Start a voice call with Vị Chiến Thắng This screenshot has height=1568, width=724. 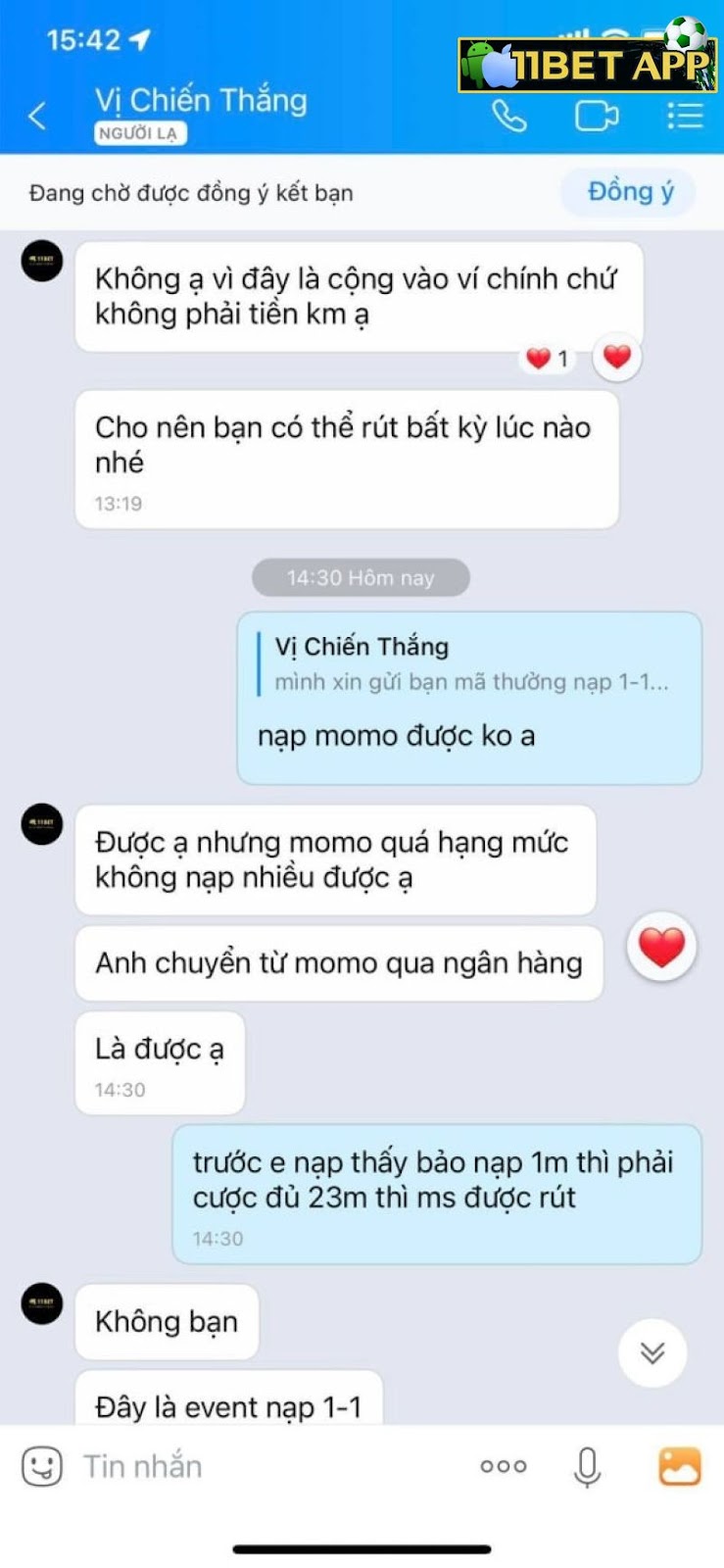point(508,116)
